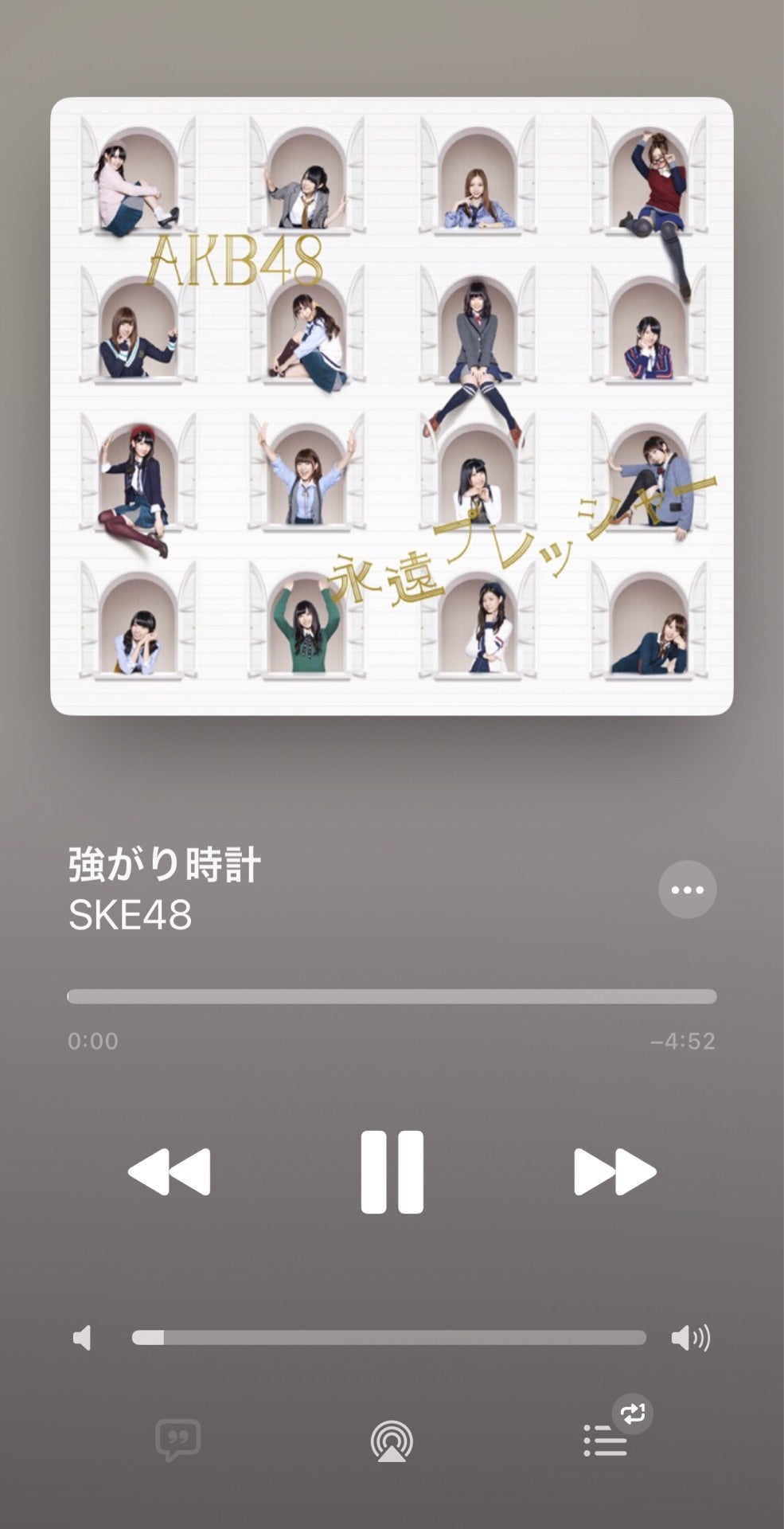Go back to the previous track
784x1529 pixels.
[170, 1171]
